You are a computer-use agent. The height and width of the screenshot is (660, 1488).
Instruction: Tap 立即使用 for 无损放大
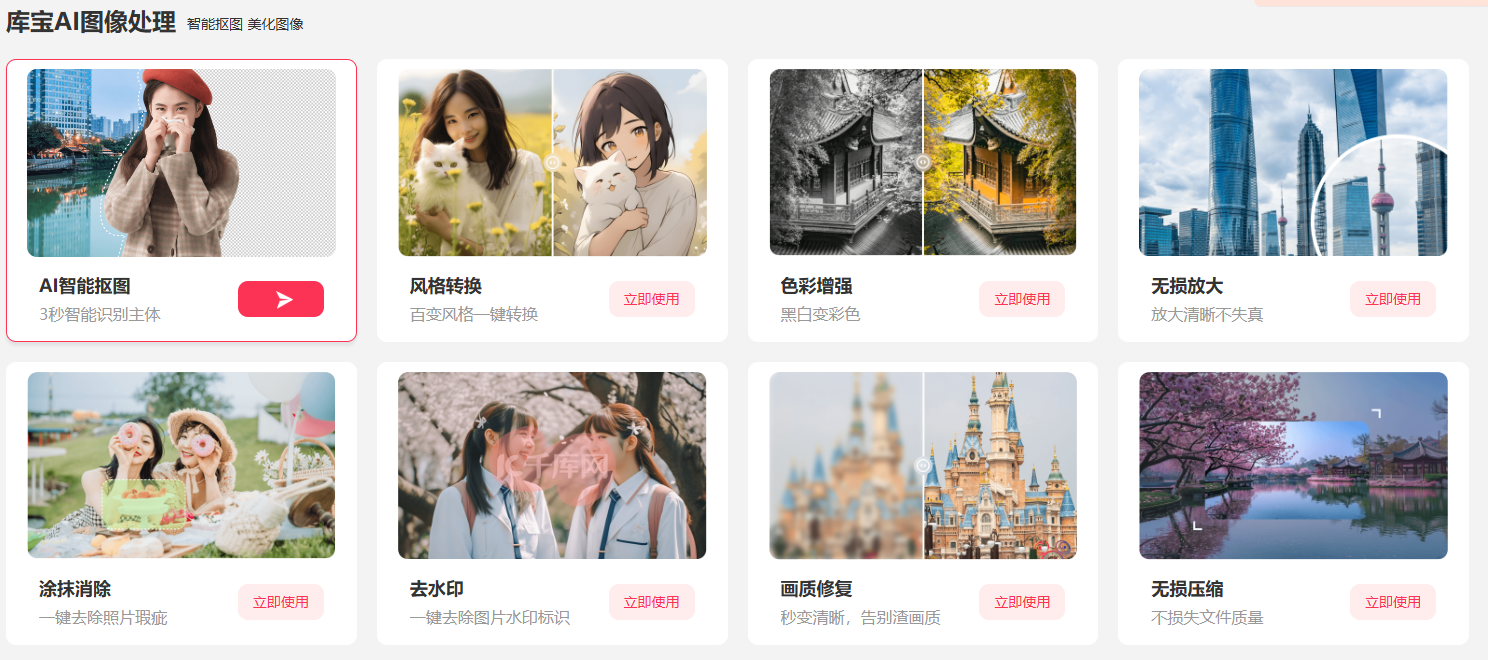pos(1392,299)
